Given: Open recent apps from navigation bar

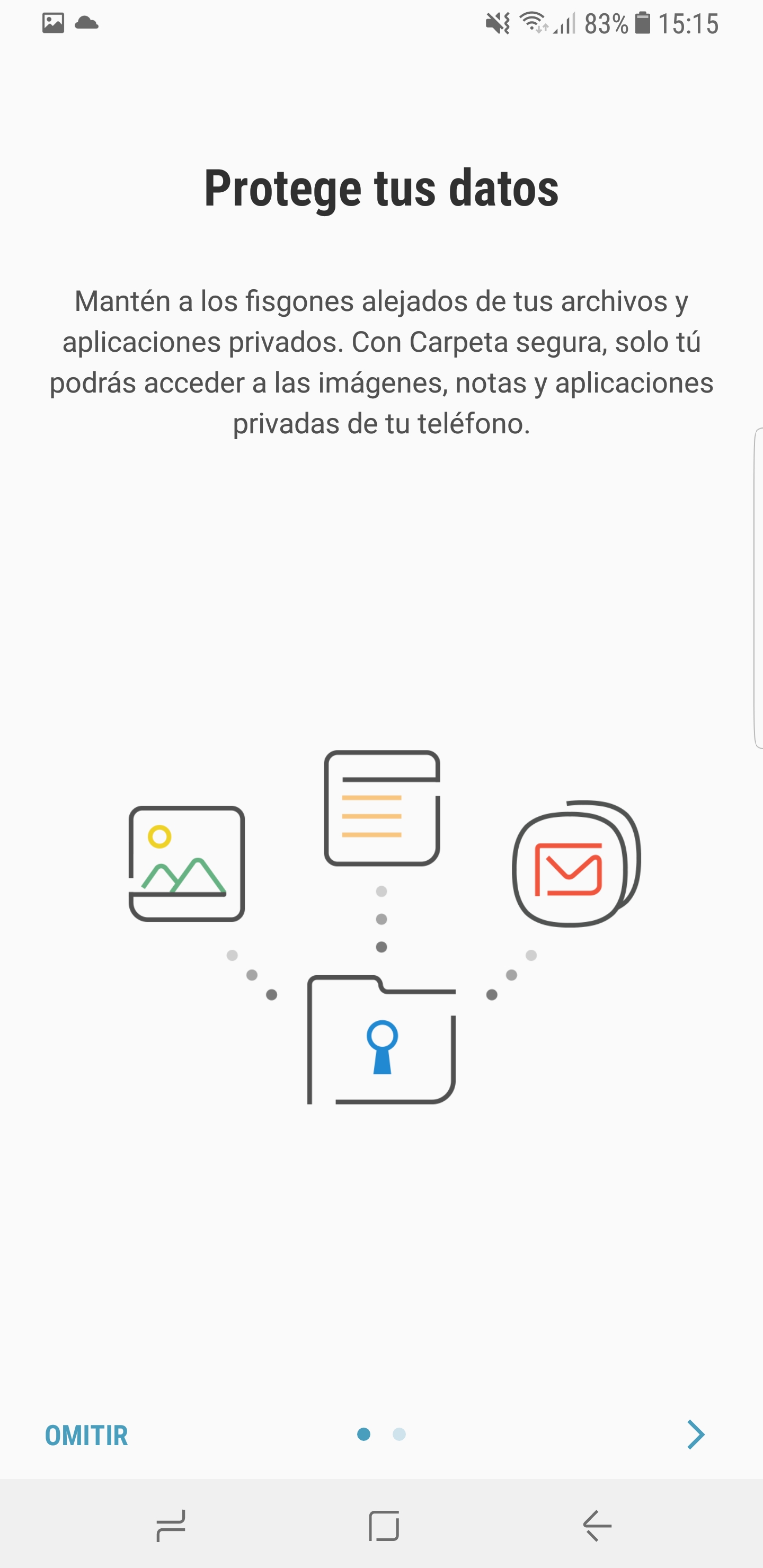Looking at the screenshot, I should coord(171,1526).
